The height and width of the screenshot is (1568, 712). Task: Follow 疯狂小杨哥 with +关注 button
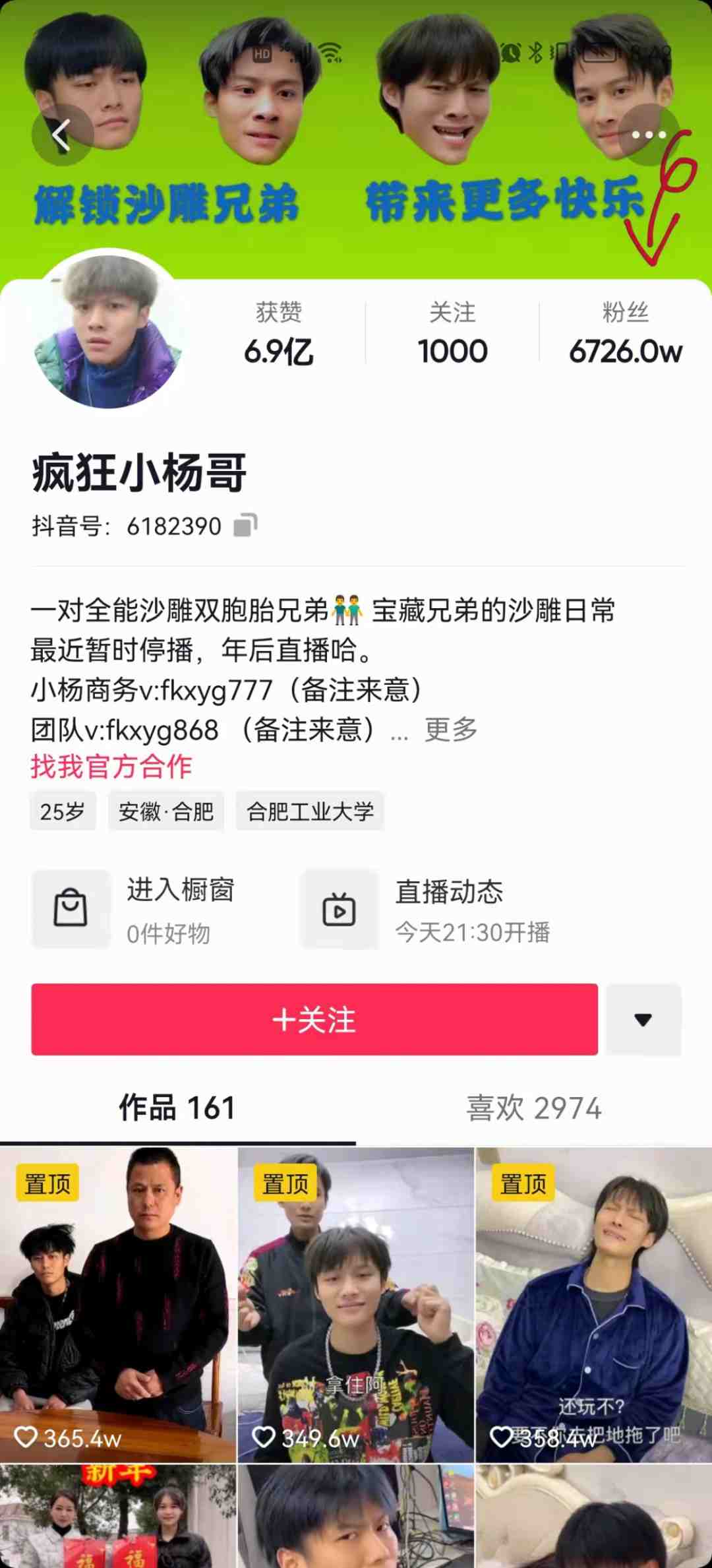click(314, 1019)
